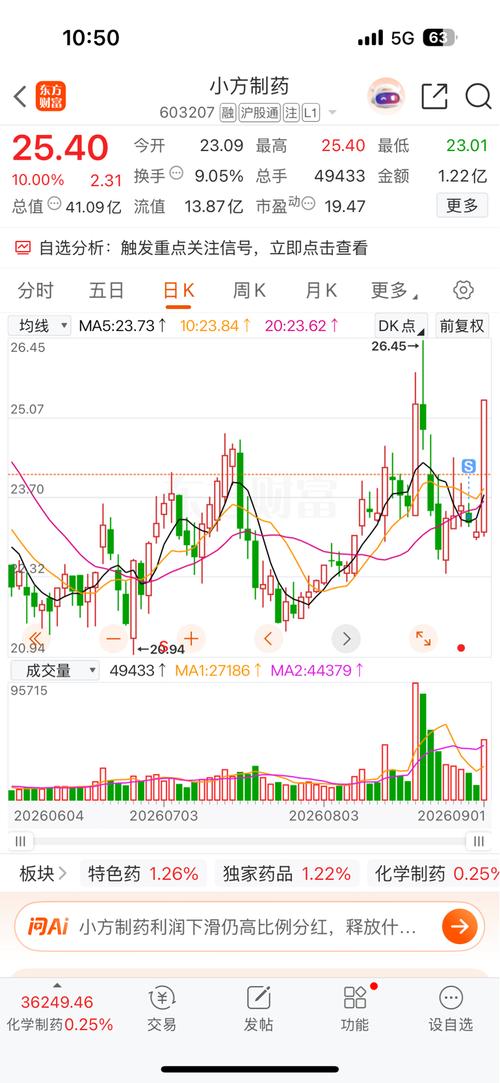This screenshot has width=500, height=1083.
Task: Share this stock page
Action: (x=434, y=97)
